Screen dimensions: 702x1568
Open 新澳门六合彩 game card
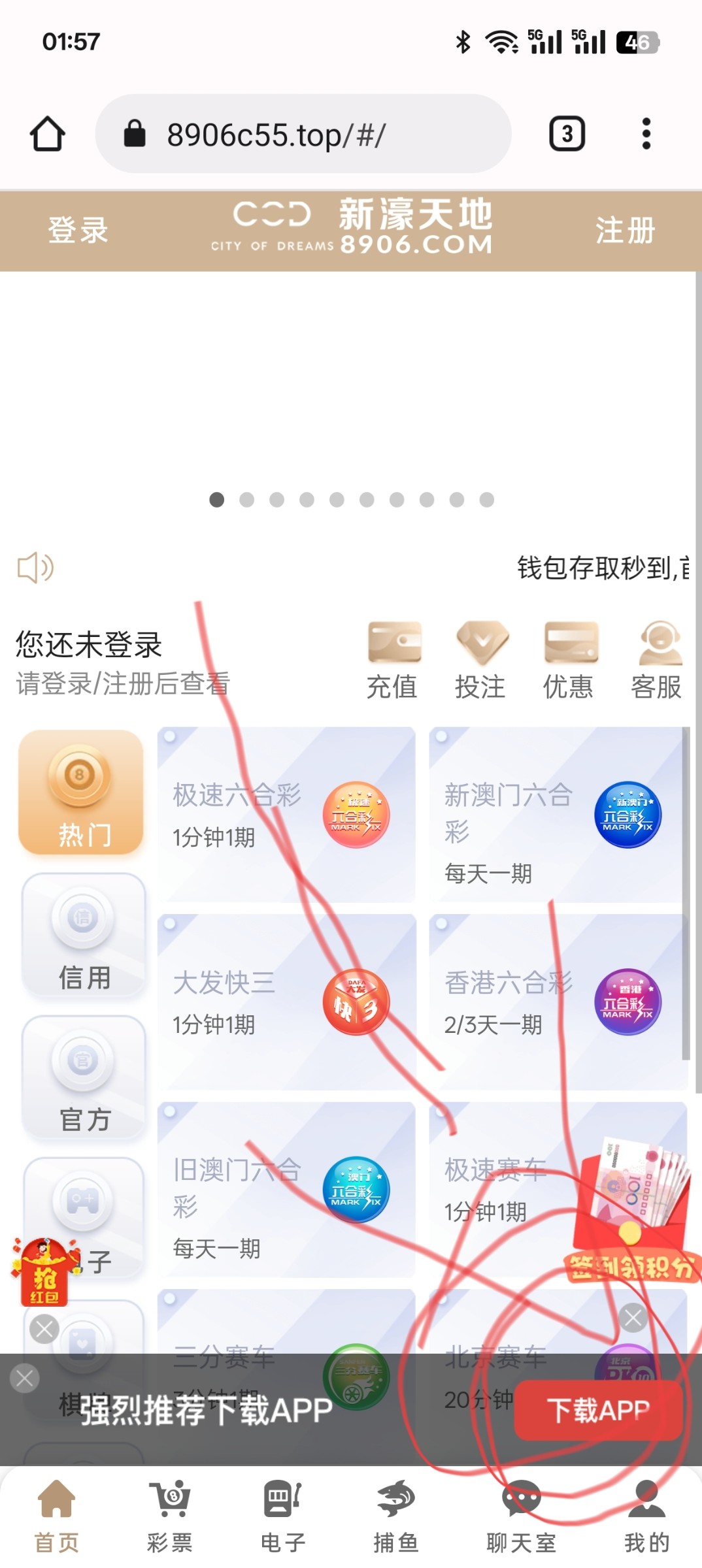coord(557,815)
